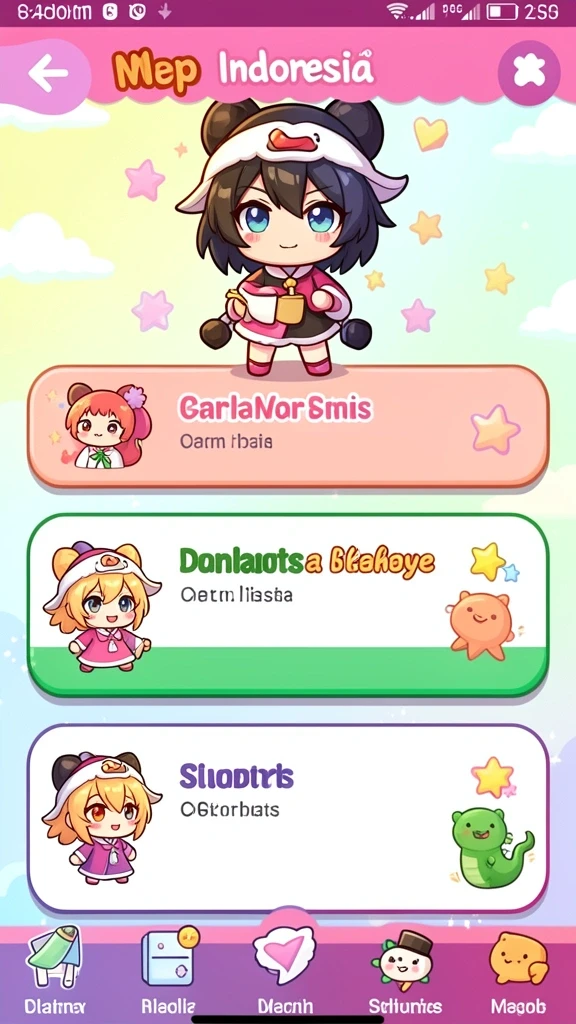Select the Donlaiotsa Blahoye card
This screenshot has height=1024, width=576.
point(287,605)
